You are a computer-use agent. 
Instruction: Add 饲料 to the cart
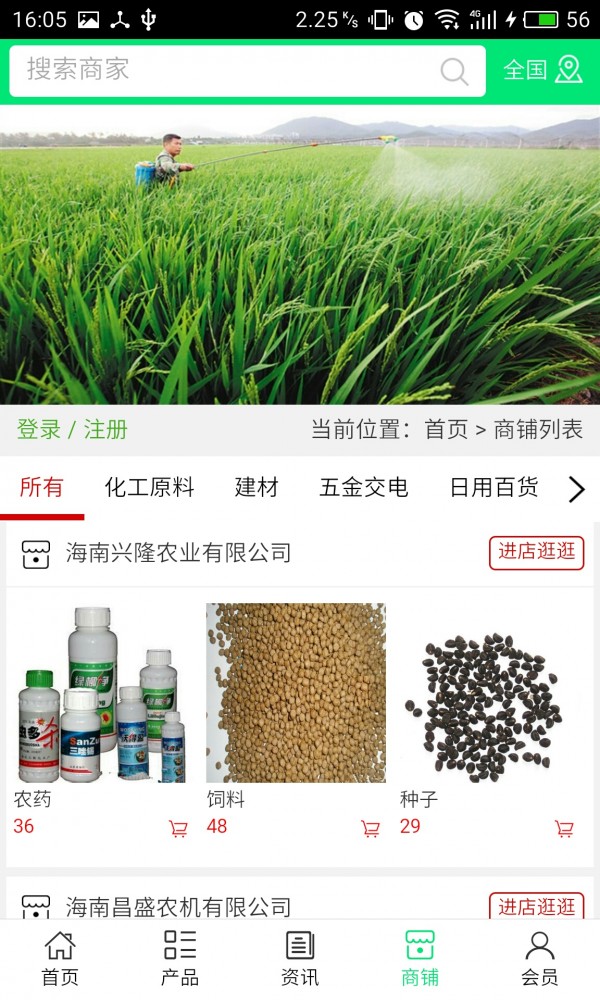(370, 828)
